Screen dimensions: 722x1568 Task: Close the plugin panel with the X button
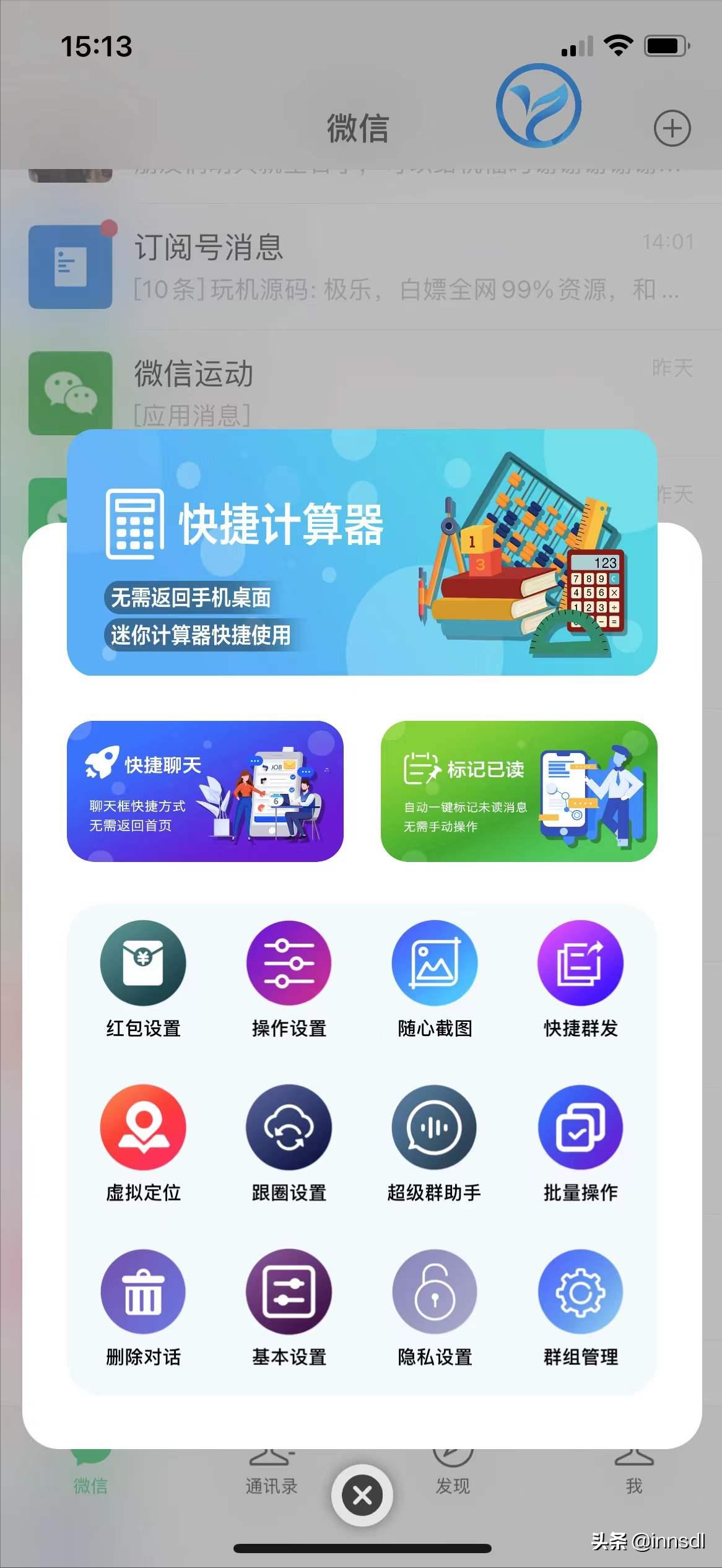coord(362,1496)
